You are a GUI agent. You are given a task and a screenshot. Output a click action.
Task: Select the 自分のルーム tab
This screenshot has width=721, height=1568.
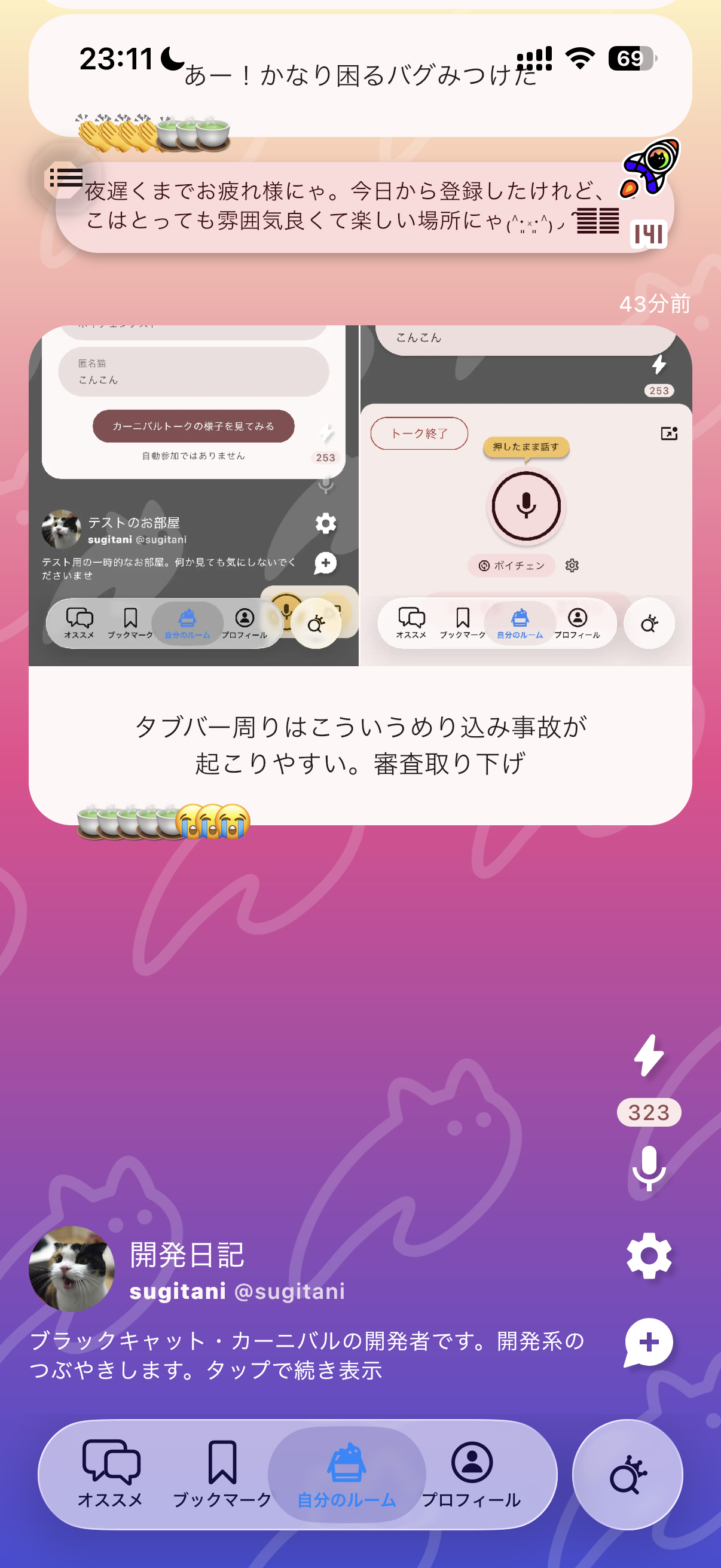pyautogui.click(x=347, y=1473)
